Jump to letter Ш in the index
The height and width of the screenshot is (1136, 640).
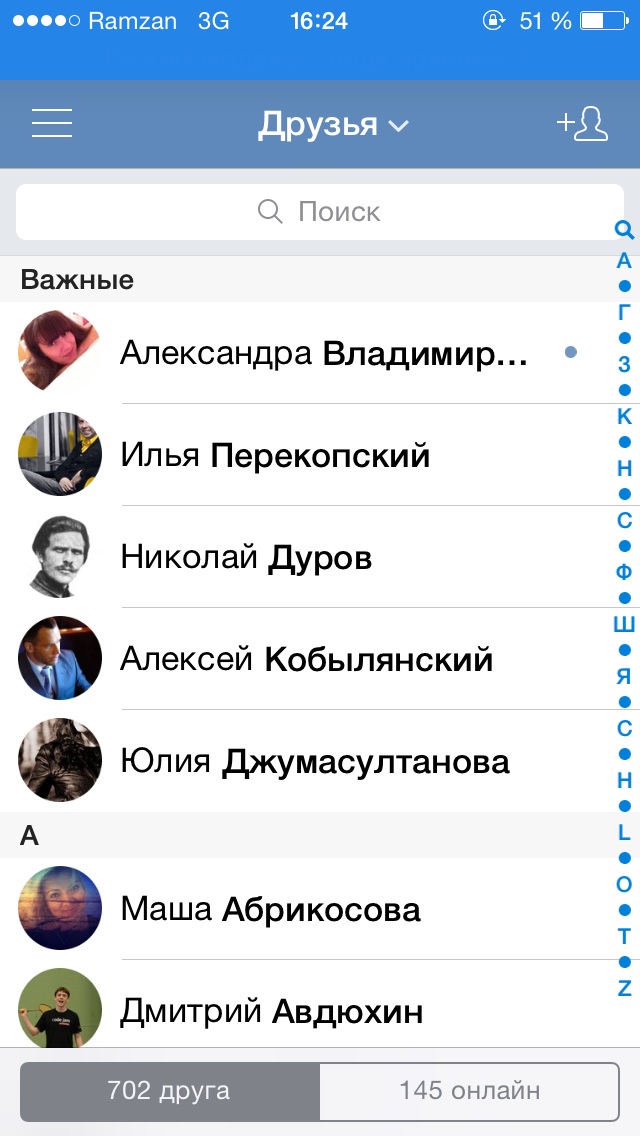click(624, 625)
